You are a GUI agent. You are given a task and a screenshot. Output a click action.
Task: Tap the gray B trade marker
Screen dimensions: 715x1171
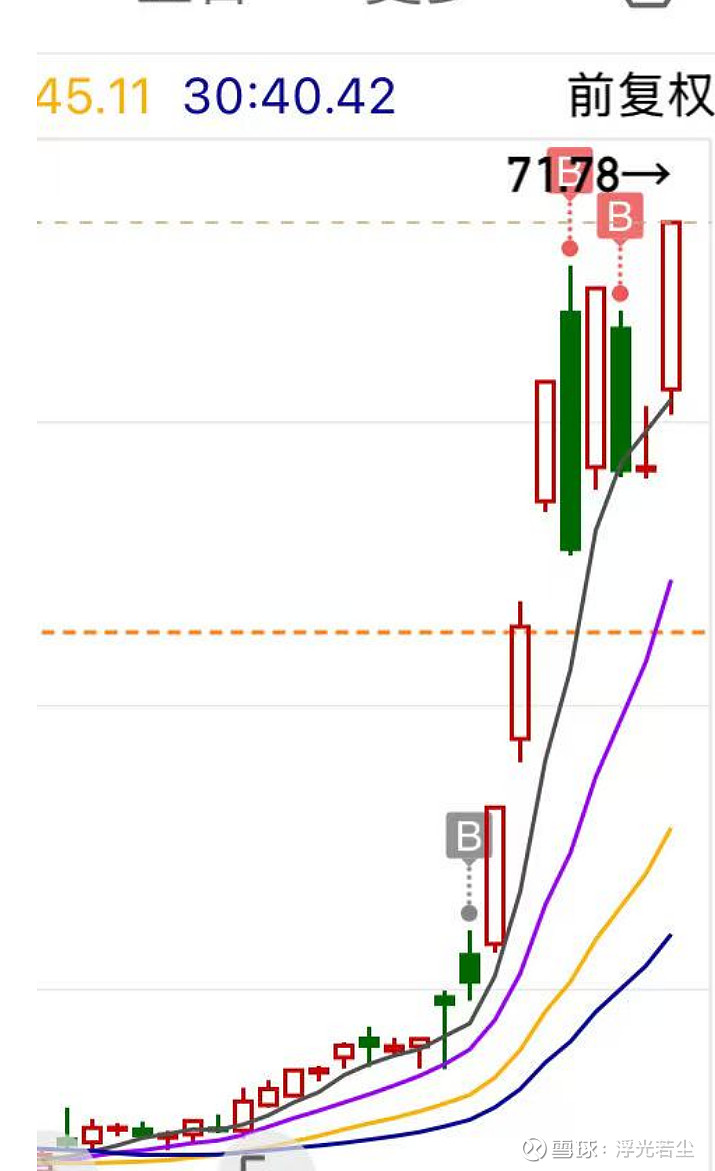468,836
